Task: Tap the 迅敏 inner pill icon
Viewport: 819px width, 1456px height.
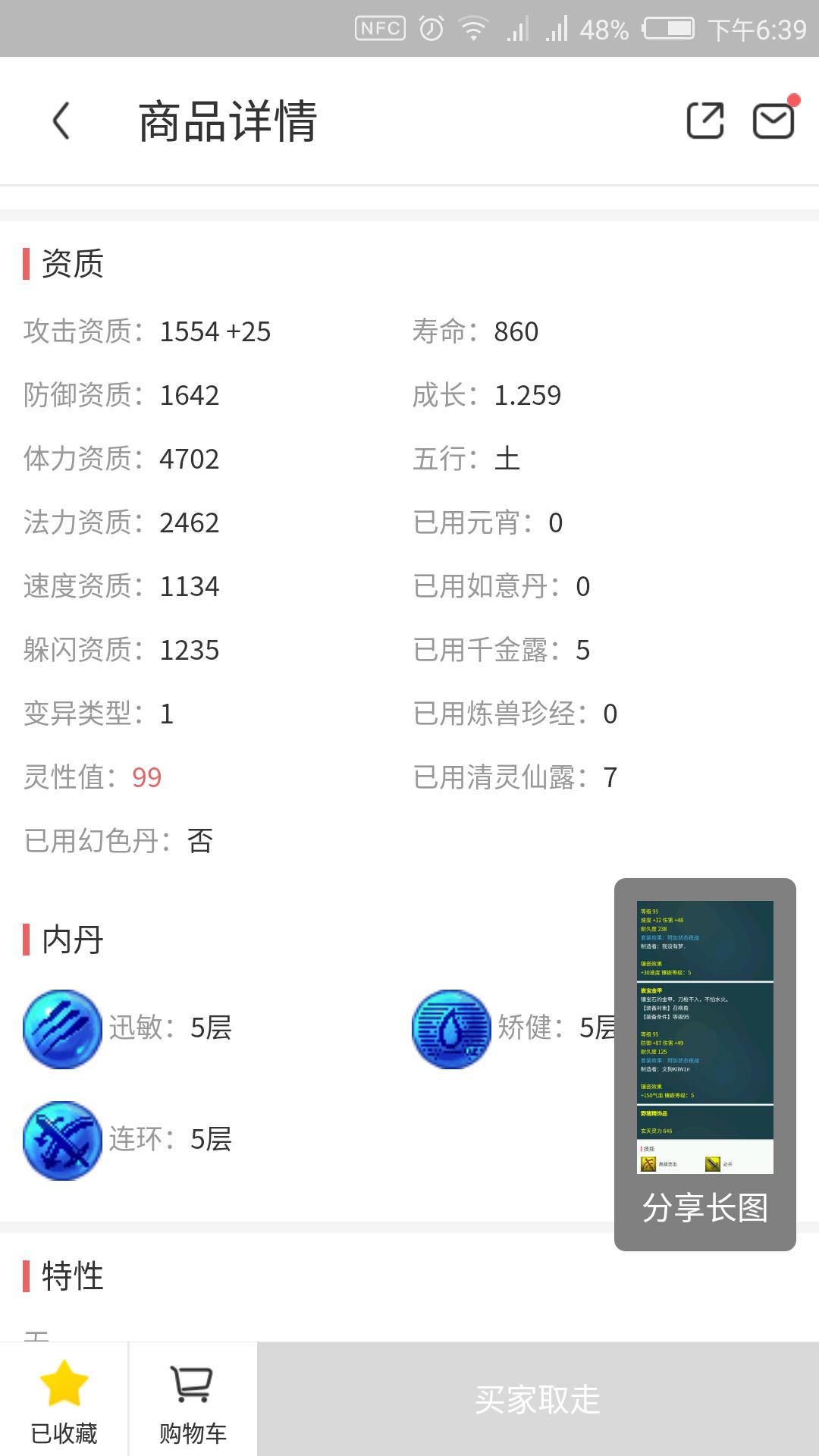Action: pos(62,1029)
